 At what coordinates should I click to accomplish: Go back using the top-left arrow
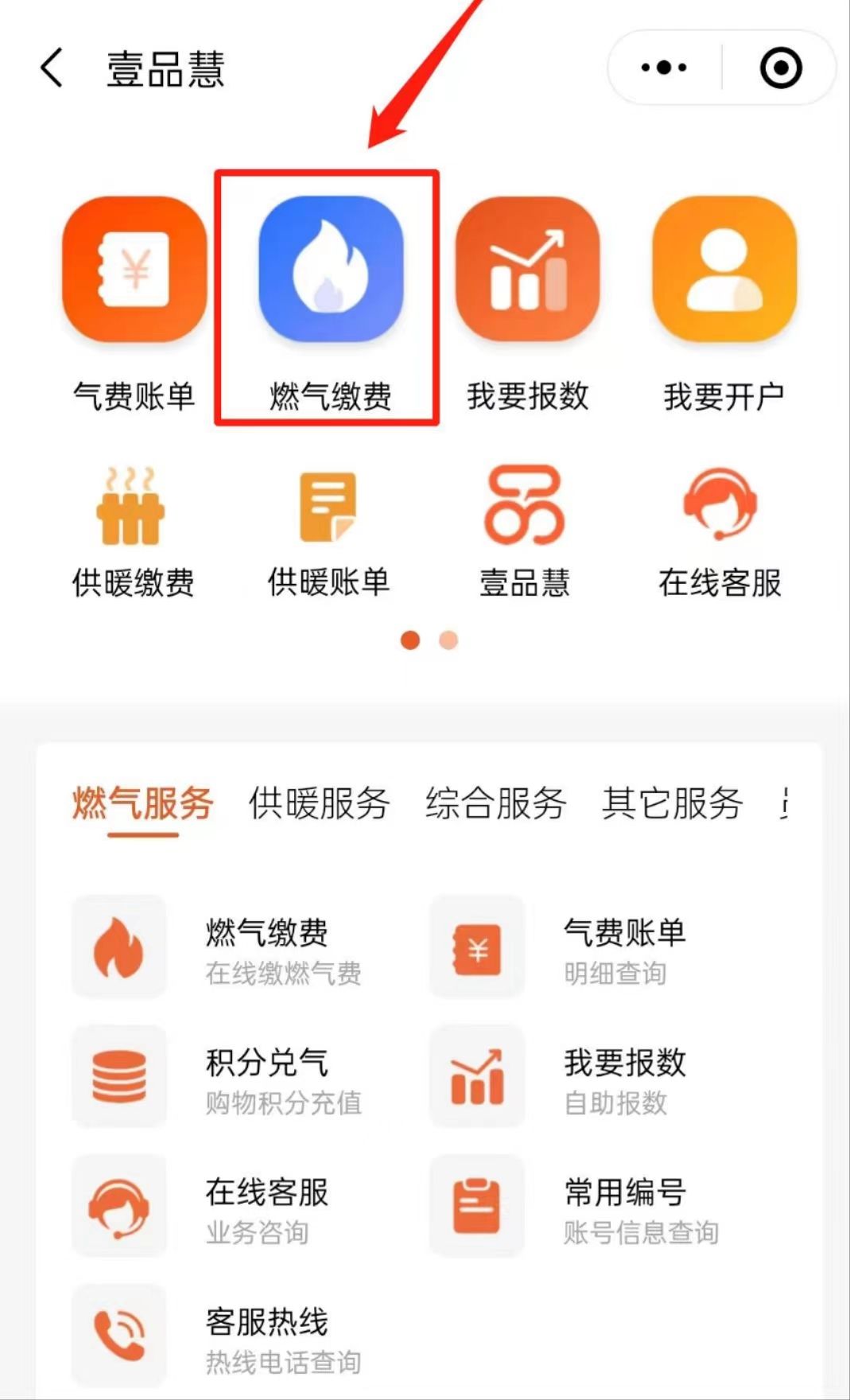(x=51, y=68)
